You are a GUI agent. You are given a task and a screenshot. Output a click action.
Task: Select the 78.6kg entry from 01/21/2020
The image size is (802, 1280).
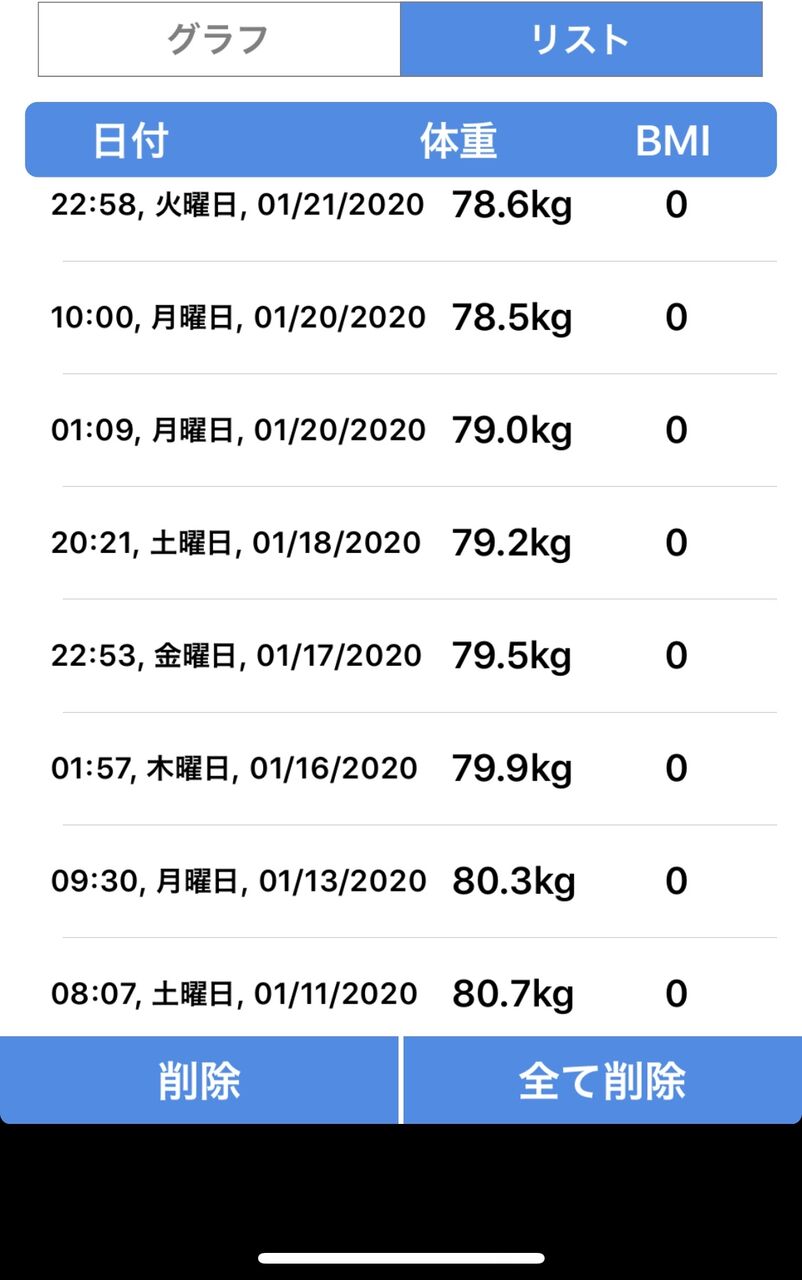pyautogui.click(x=400, y=207)
